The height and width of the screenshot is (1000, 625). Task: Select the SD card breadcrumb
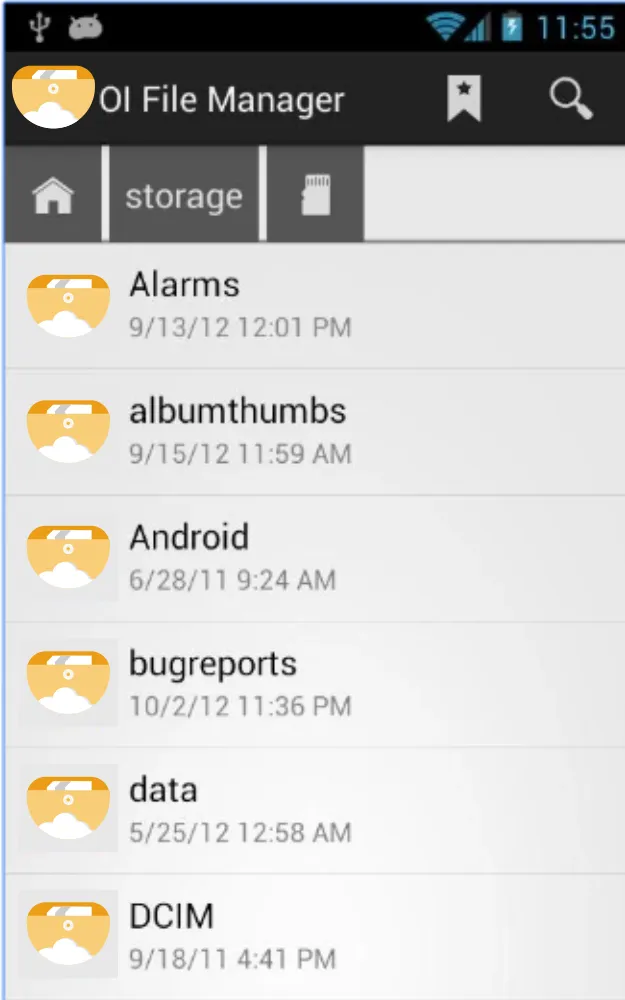tap(316, 195)
